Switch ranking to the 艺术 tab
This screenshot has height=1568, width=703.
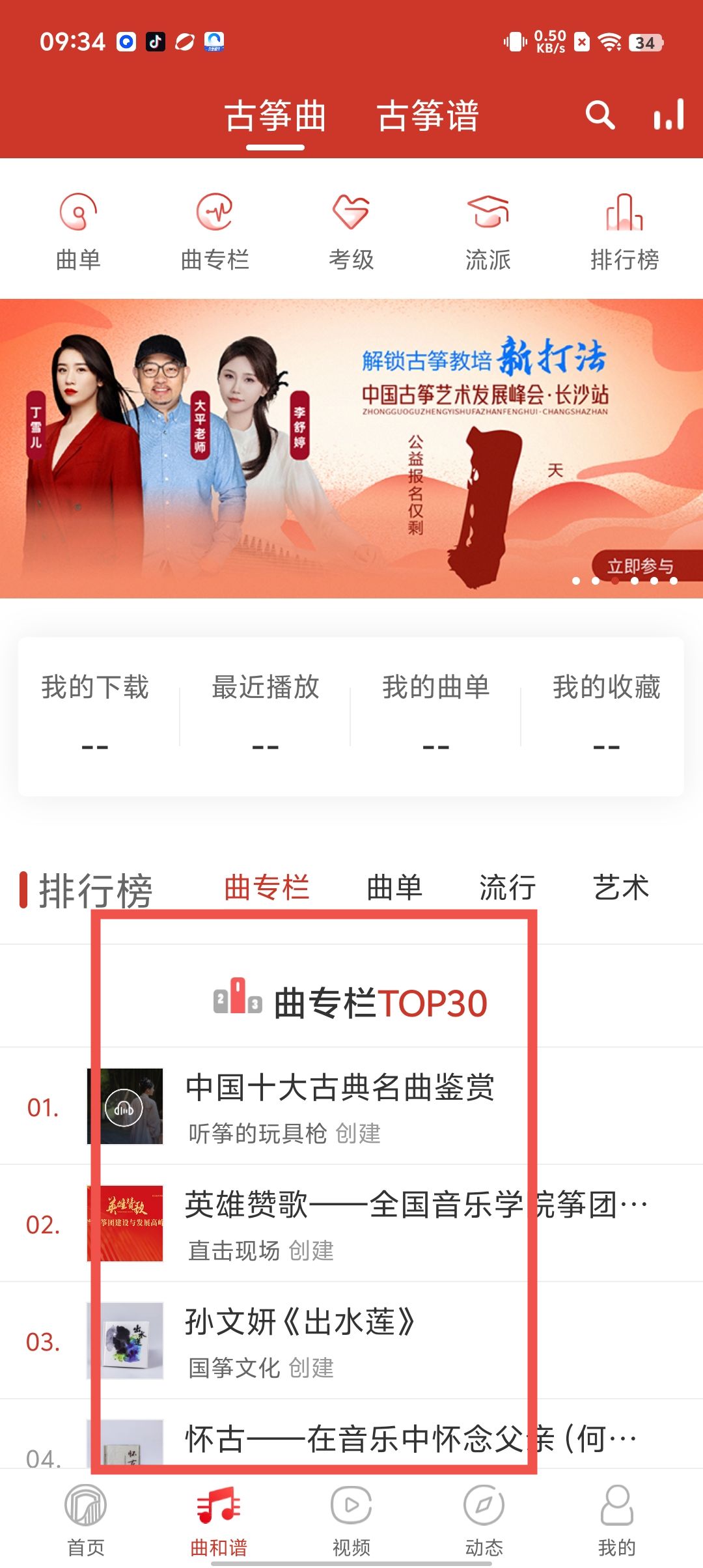tap(621, 888)
